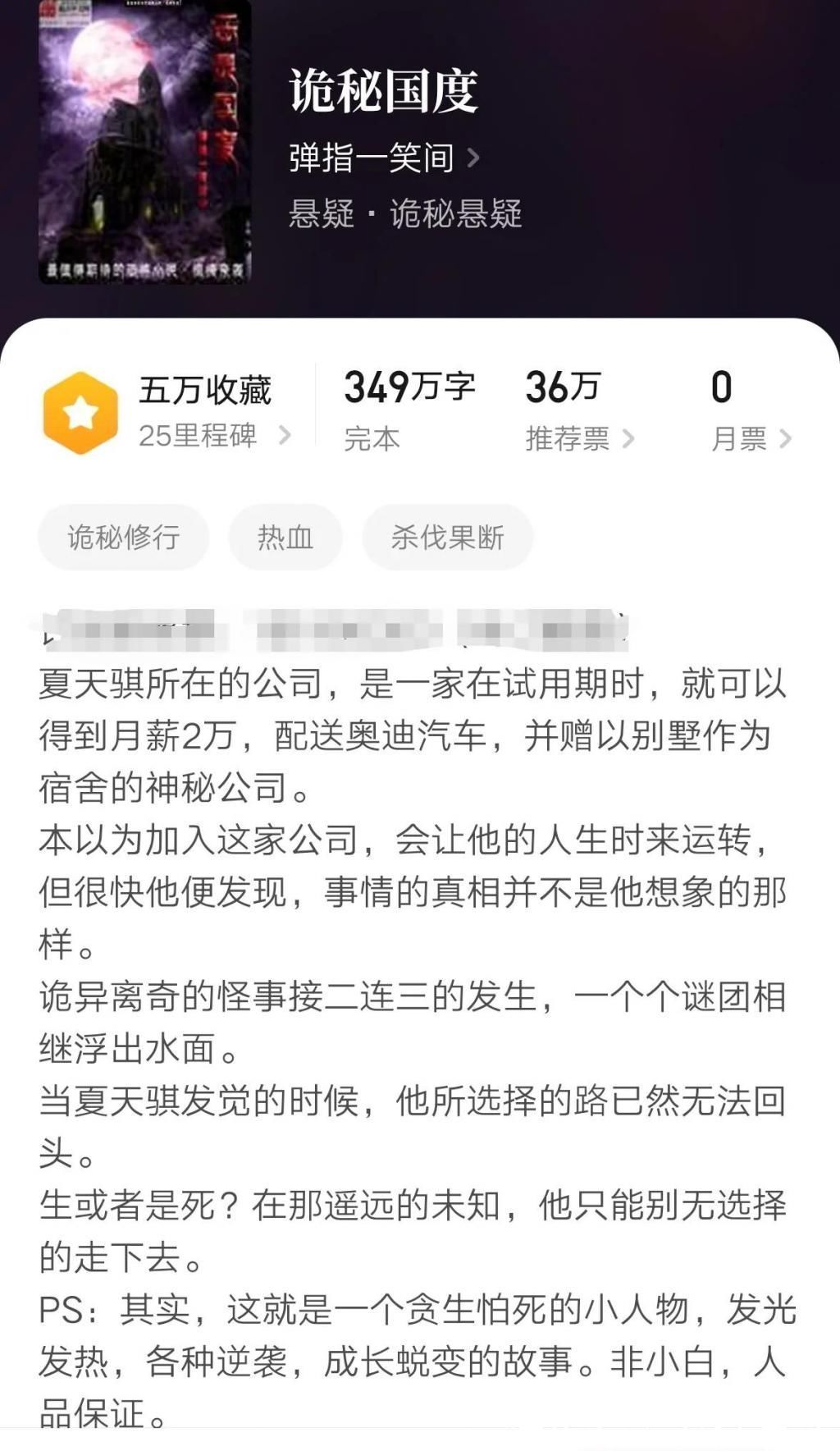This screenshot has height=1451, width=840.
Task: Select the 杀伐果断 tag
Action: coord(450,536)
